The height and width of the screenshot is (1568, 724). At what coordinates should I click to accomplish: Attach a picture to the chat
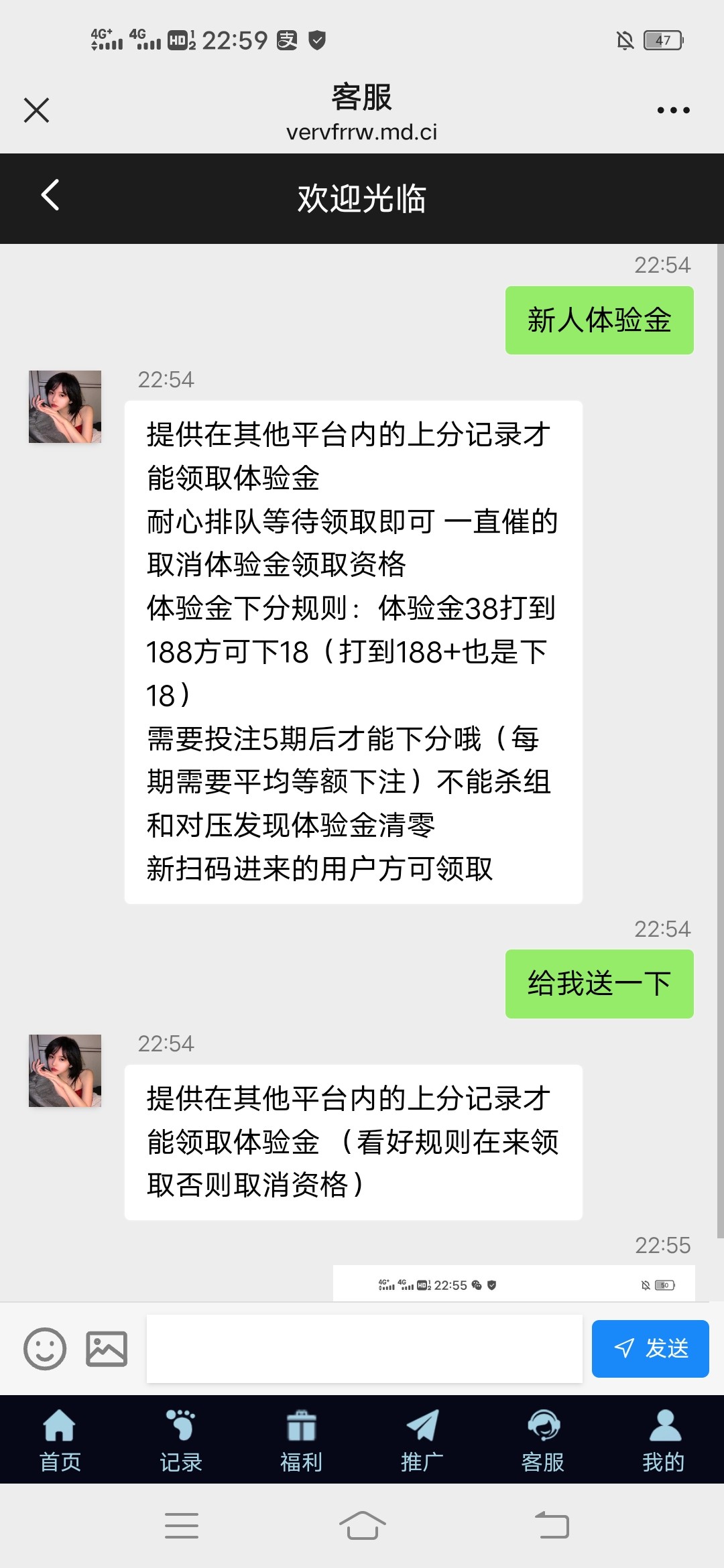(x=107, y=1348)
